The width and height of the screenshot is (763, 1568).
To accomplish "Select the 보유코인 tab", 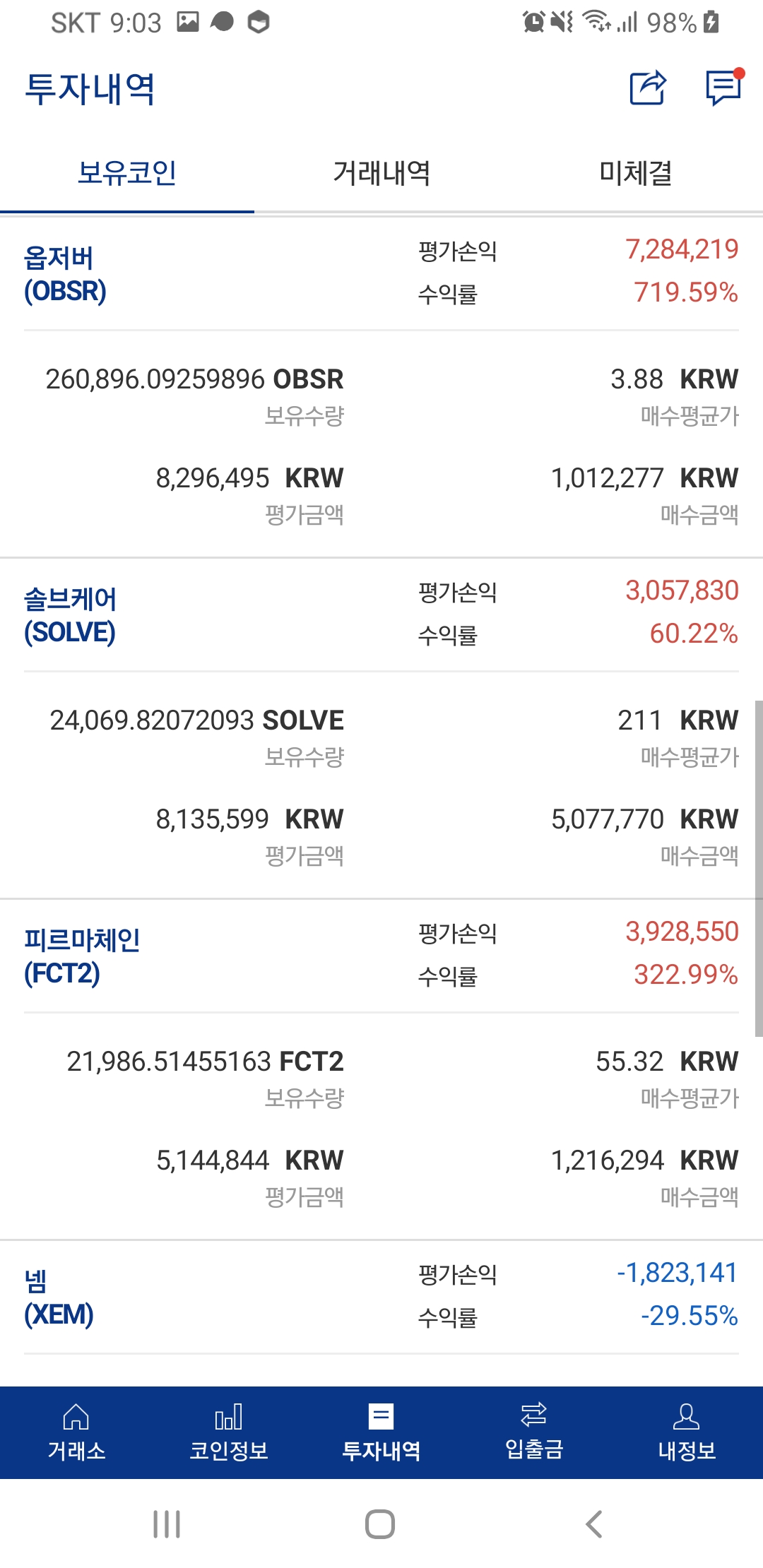I will [x=127, y=173].
